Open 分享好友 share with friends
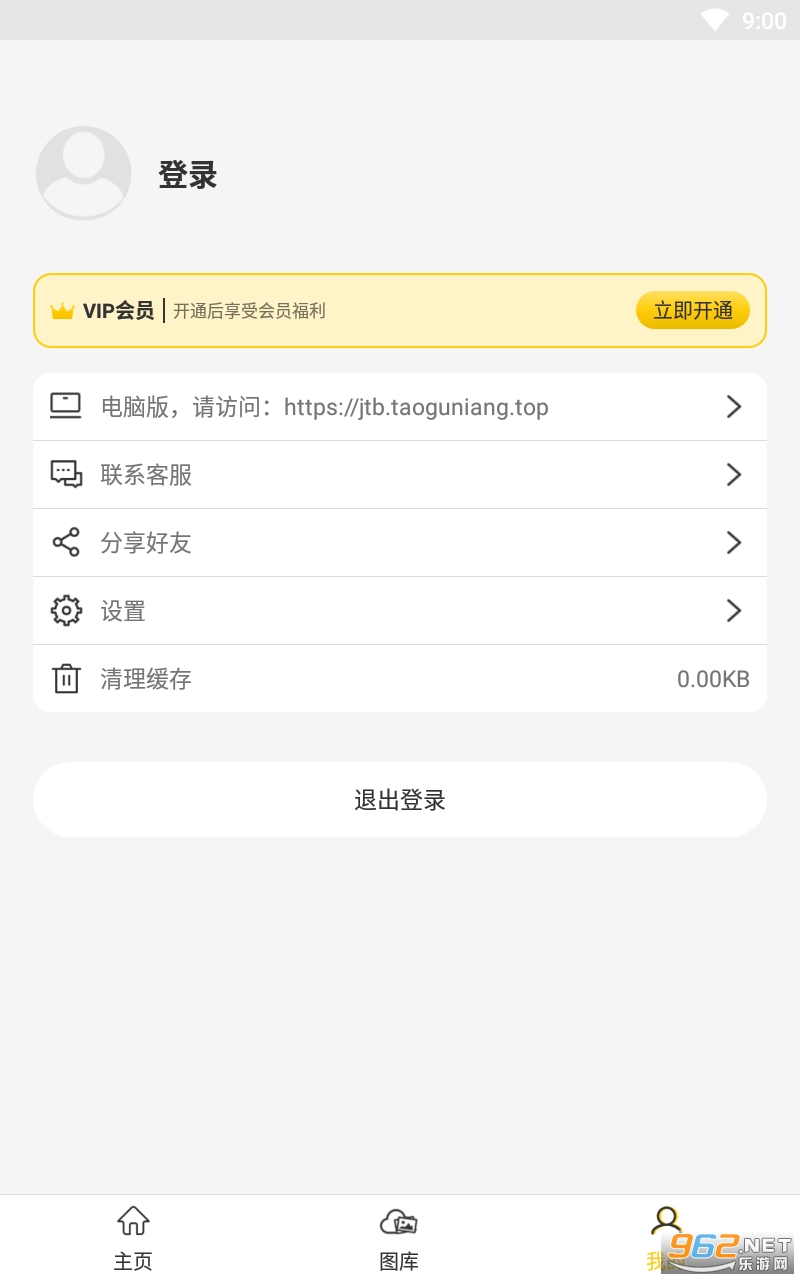This screenshot has height=1280, width=800. 400,543
